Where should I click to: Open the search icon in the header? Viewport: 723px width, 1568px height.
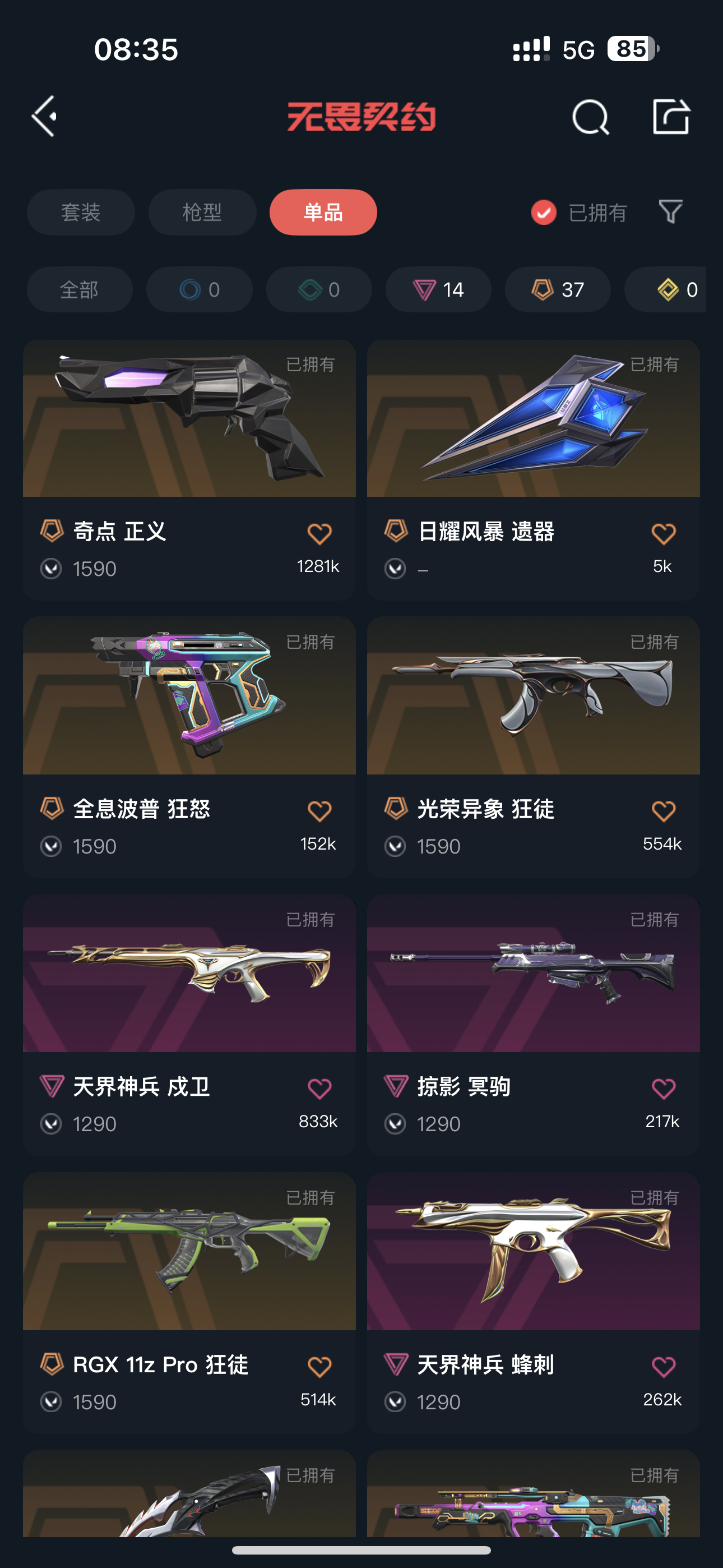coord(590,116)
